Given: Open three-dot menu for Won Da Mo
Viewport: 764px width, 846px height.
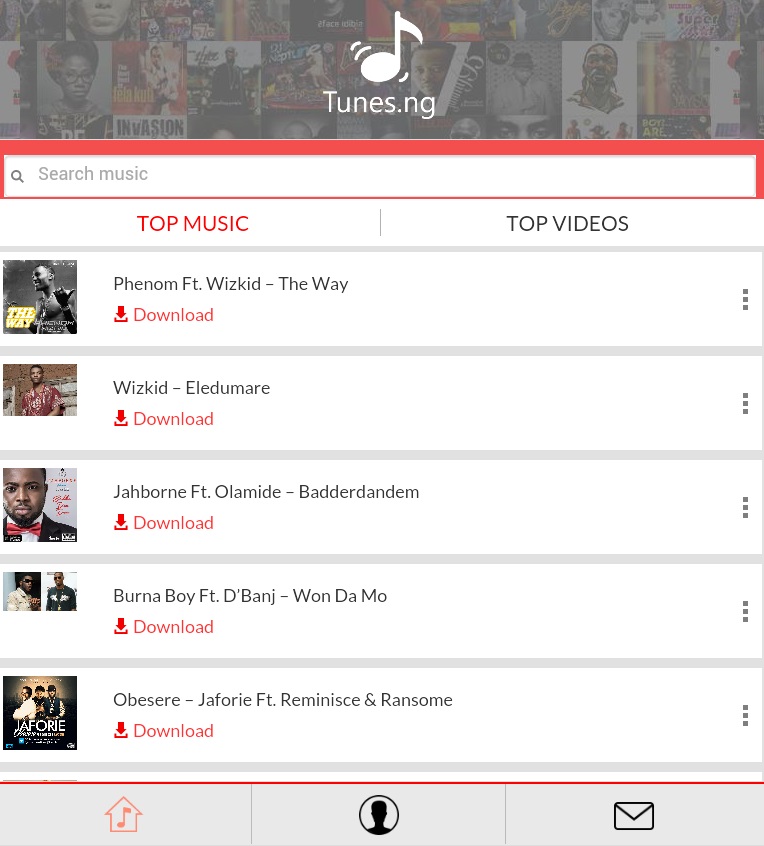Looking at the screenshot, I should tap(745, 611).
